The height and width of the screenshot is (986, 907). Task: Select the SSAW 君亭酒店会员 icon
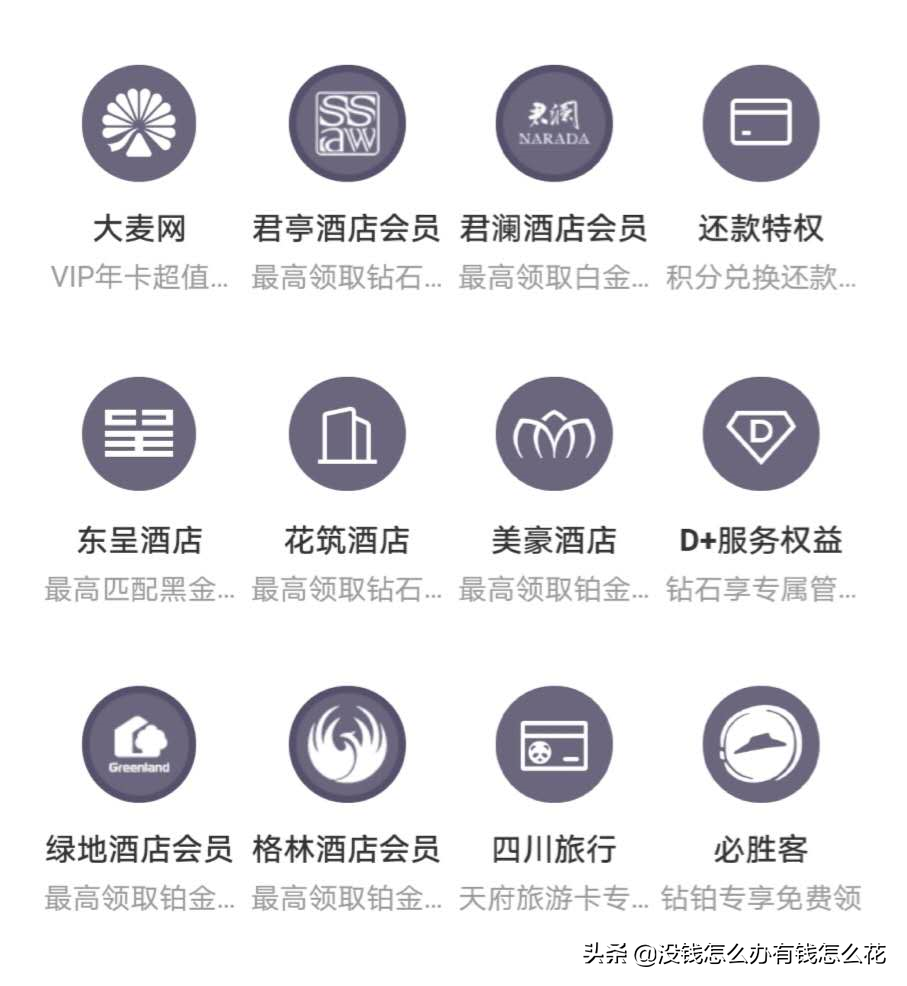pyautogui.click(x=346, y=122)
